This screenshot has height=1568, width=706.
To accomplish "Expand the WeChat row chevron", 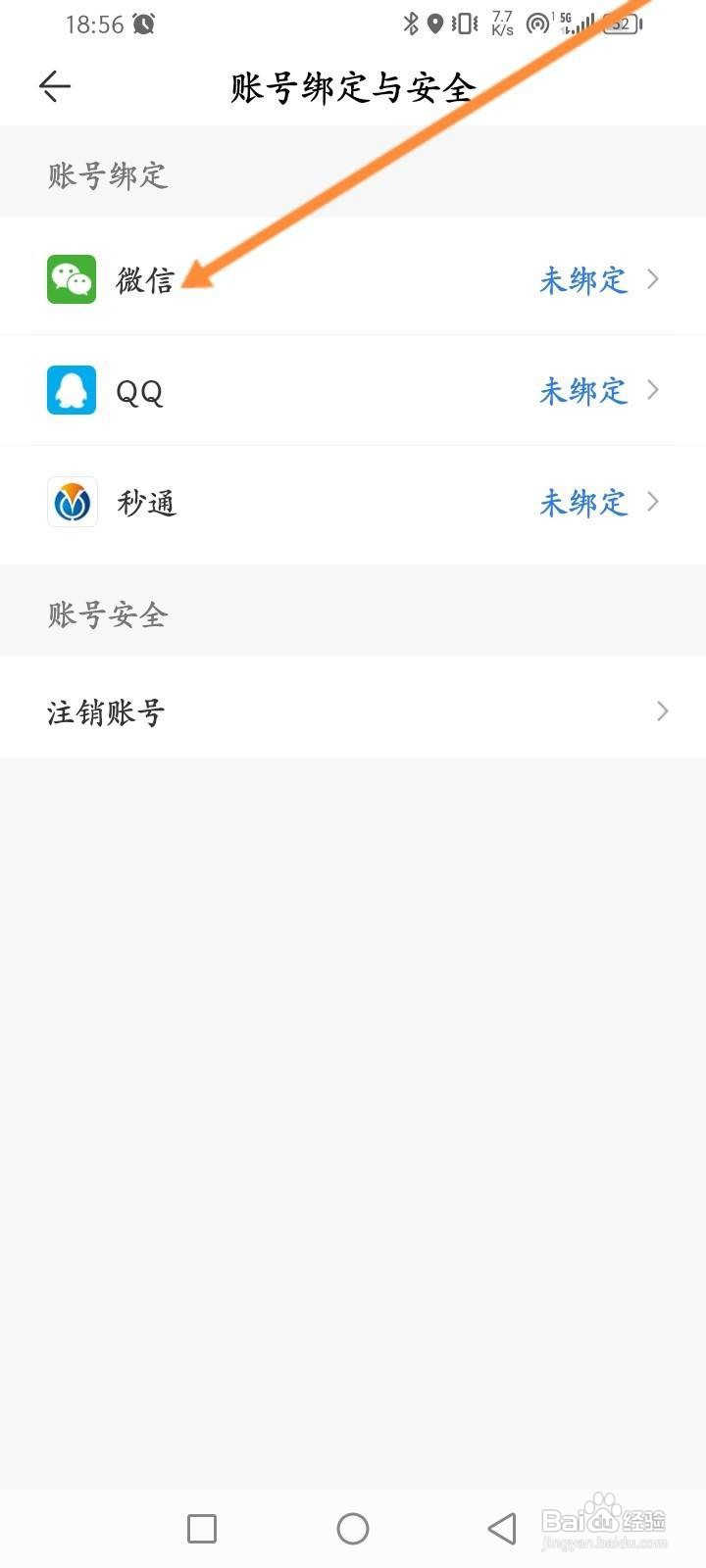I will (x=652, y=278).
